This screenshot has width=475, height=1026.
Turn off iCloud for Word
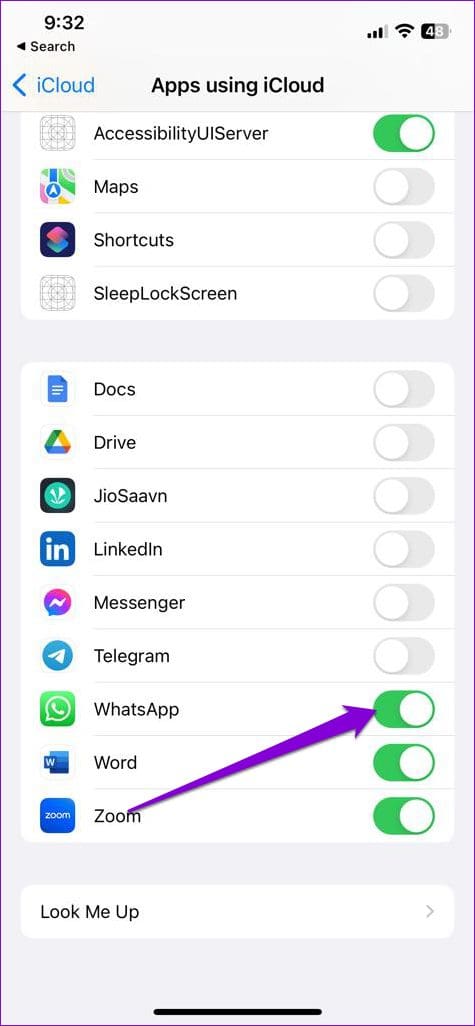[x=404, y=763]
